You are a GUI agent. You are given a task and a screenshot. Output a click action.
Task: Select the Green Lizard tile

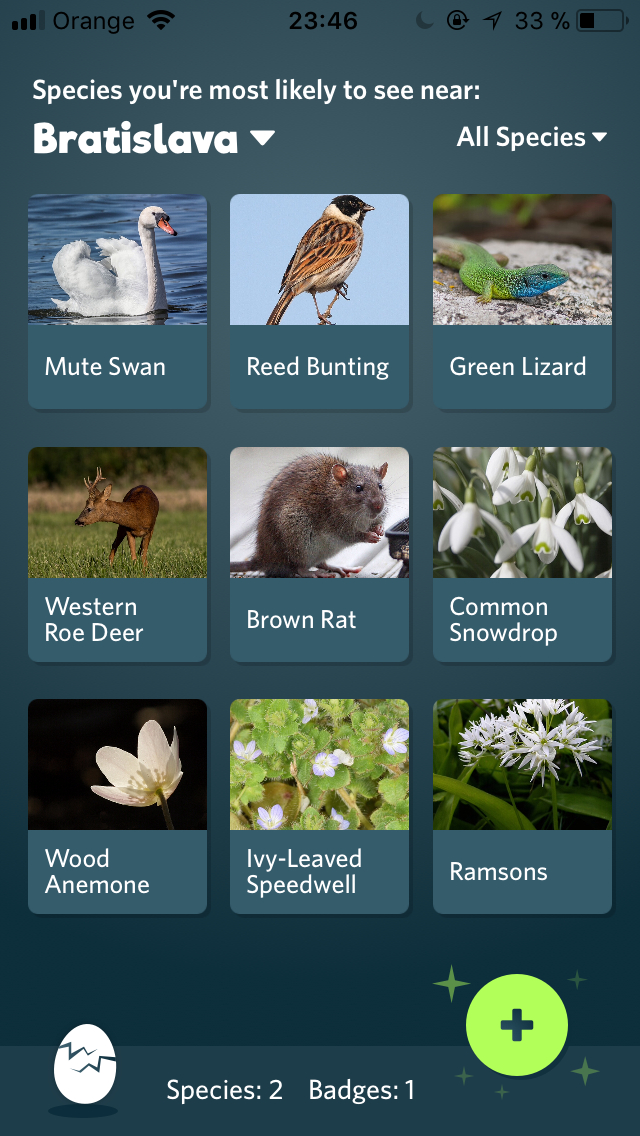[523, 301]
